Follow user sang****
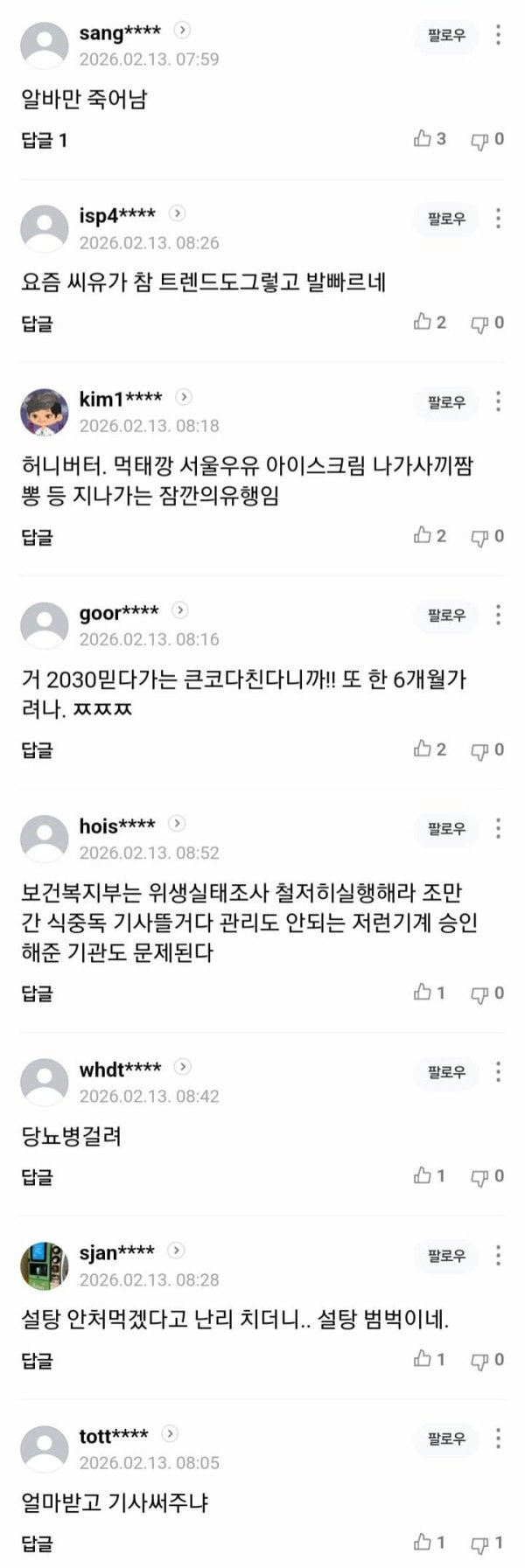525x1568 pixels. click(x=446, y=36)
